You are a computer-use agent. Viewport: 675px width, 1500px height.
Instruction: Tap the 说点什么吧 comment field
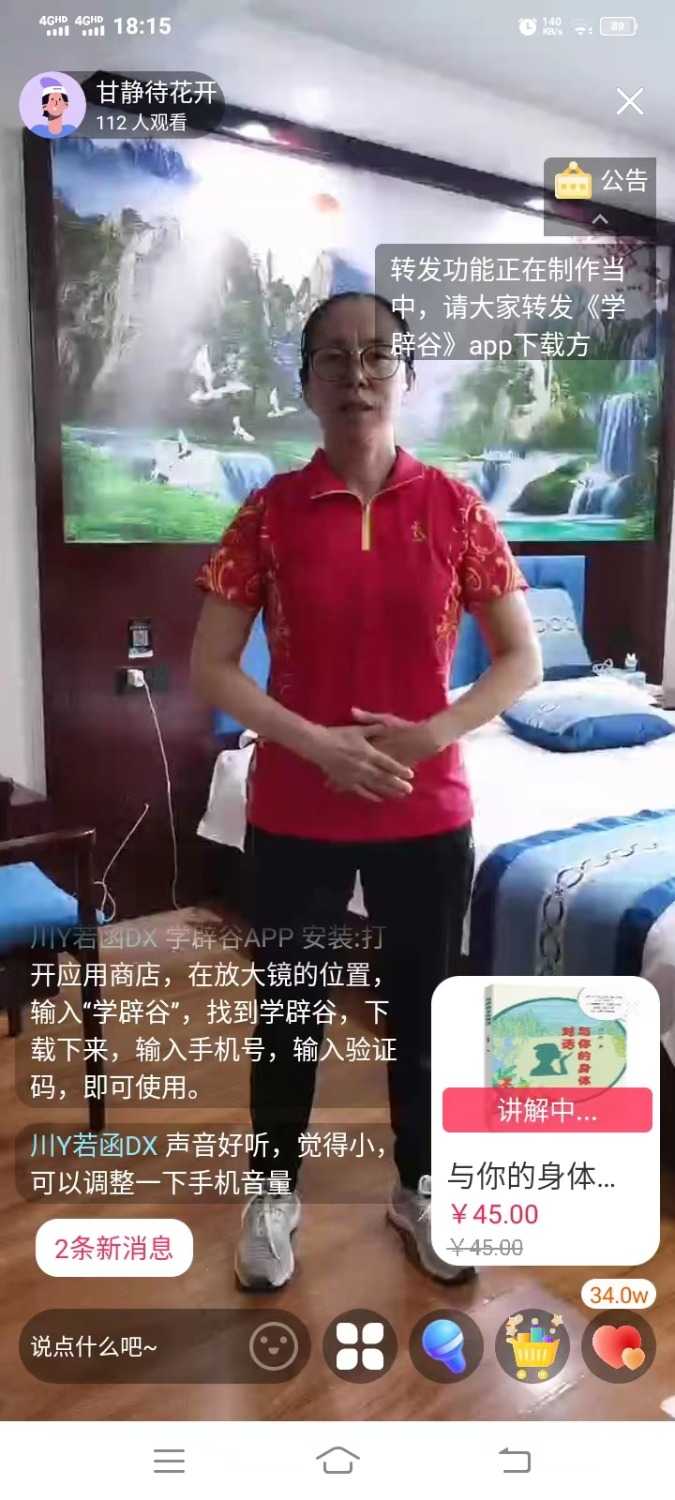130,1347
